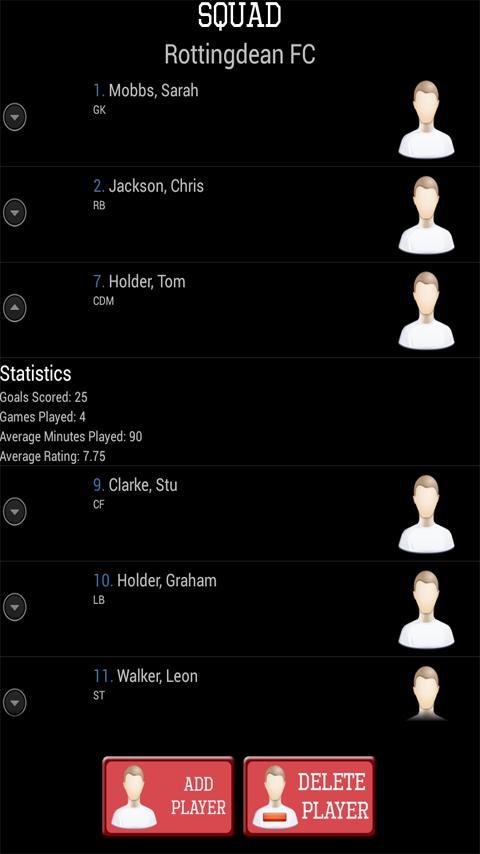Expand stats for Clarke, Stu
The image size is (480, 854).
click(x=15, y=512)
